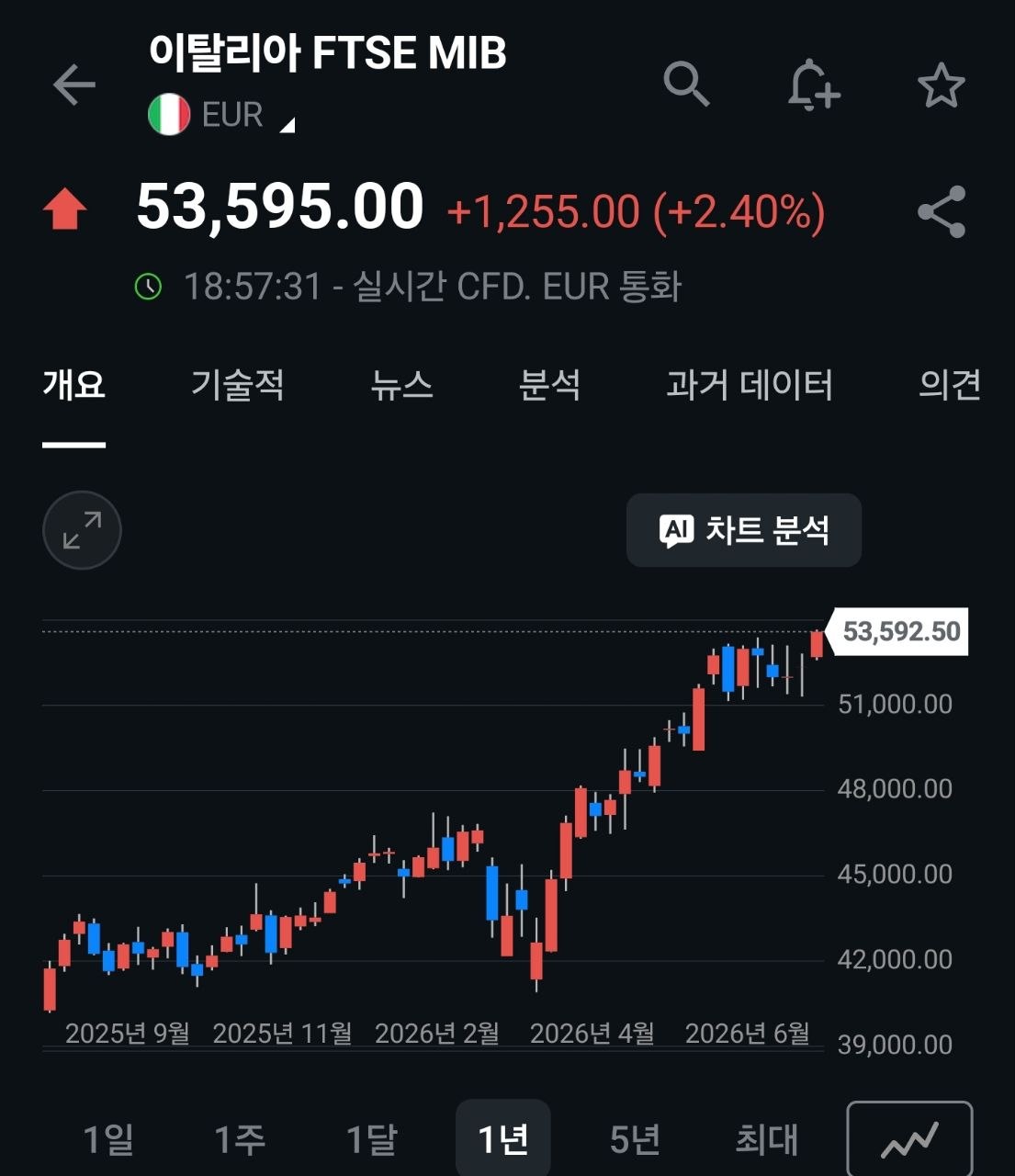
Task: Open the EUR currency dropdown
Action: point(221,115)
